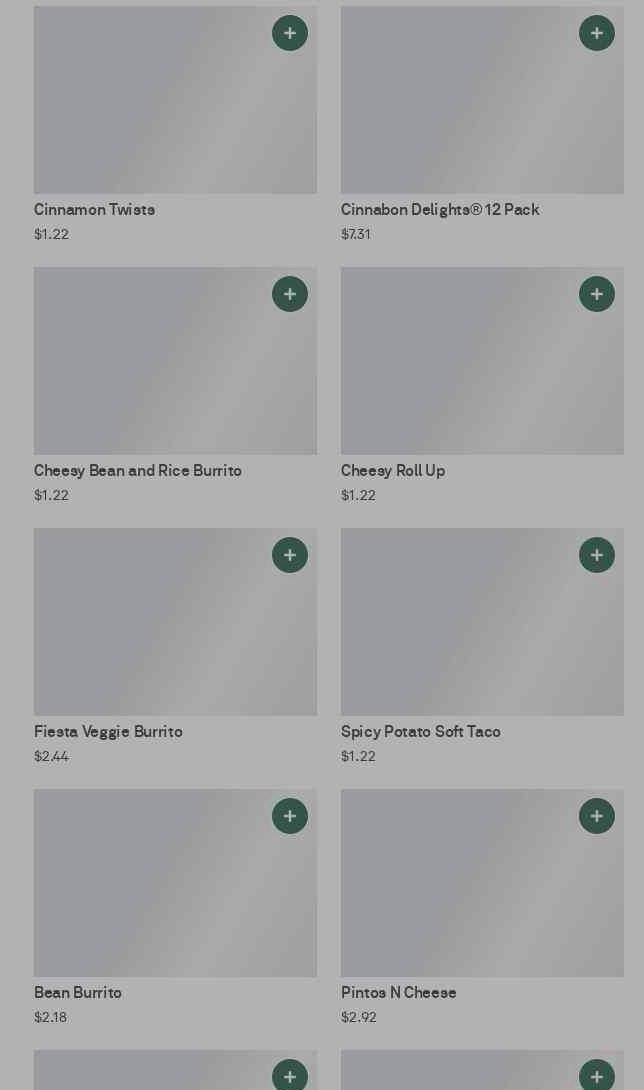Add Fiesta Veggie Burrito to cart
Viewport: 644px width, 1090px height.
tap(290, 555)
